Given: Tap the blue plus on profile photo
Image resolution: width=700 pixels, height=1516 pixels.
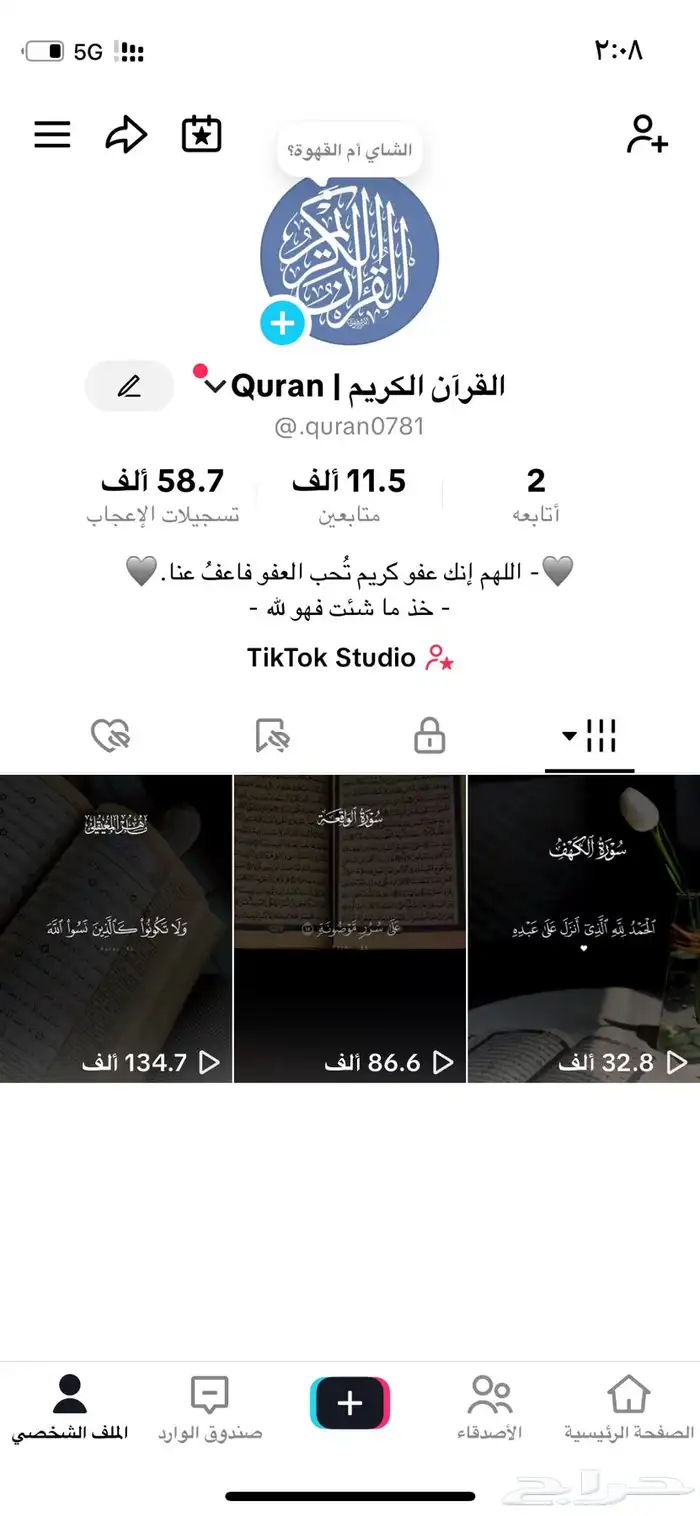Looking at the screenshot, I should 282,323.
